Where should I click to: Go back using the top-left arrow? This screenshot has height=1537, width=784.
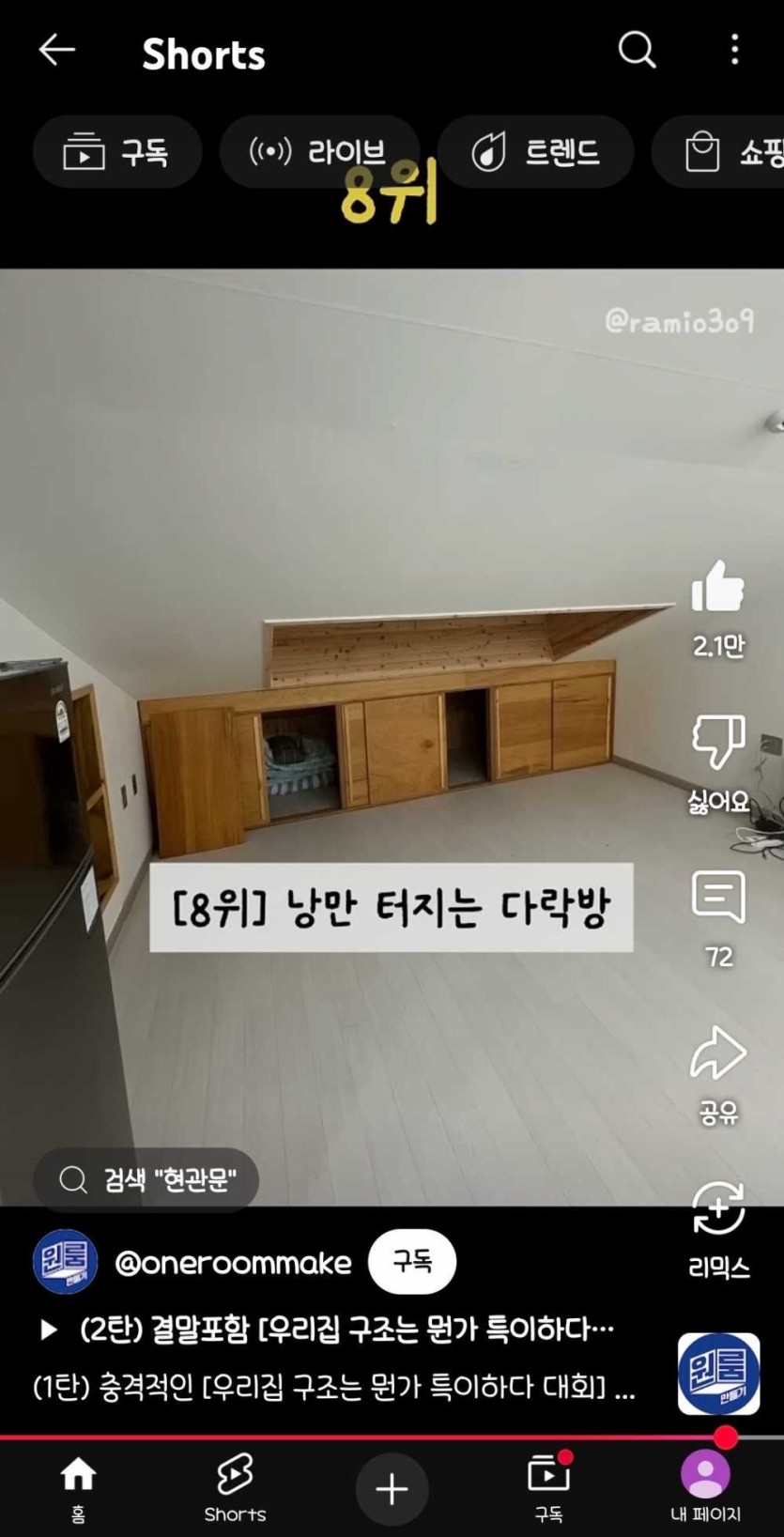57,51
